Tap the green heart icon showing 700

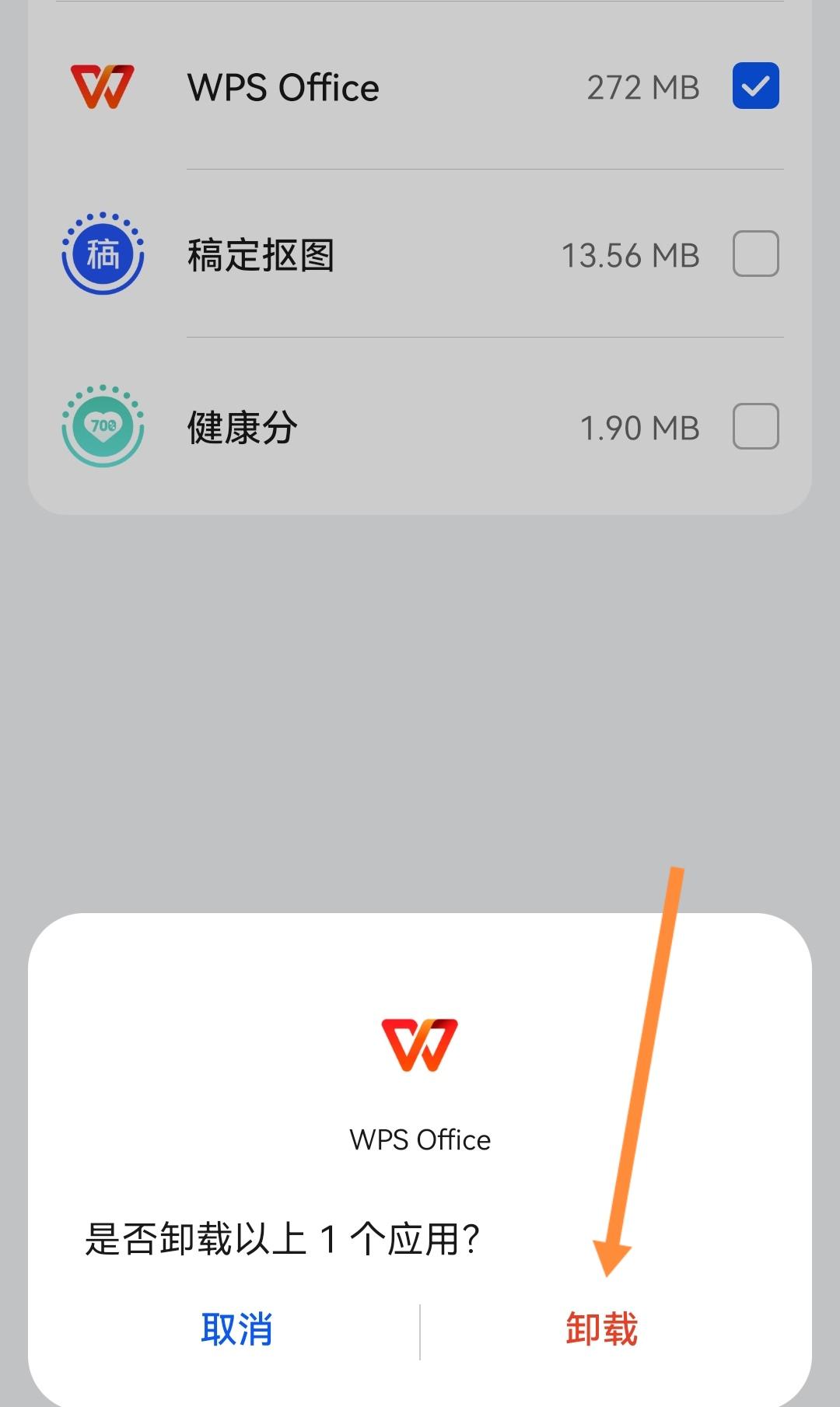pyautogui.click(x=102, y=426)
